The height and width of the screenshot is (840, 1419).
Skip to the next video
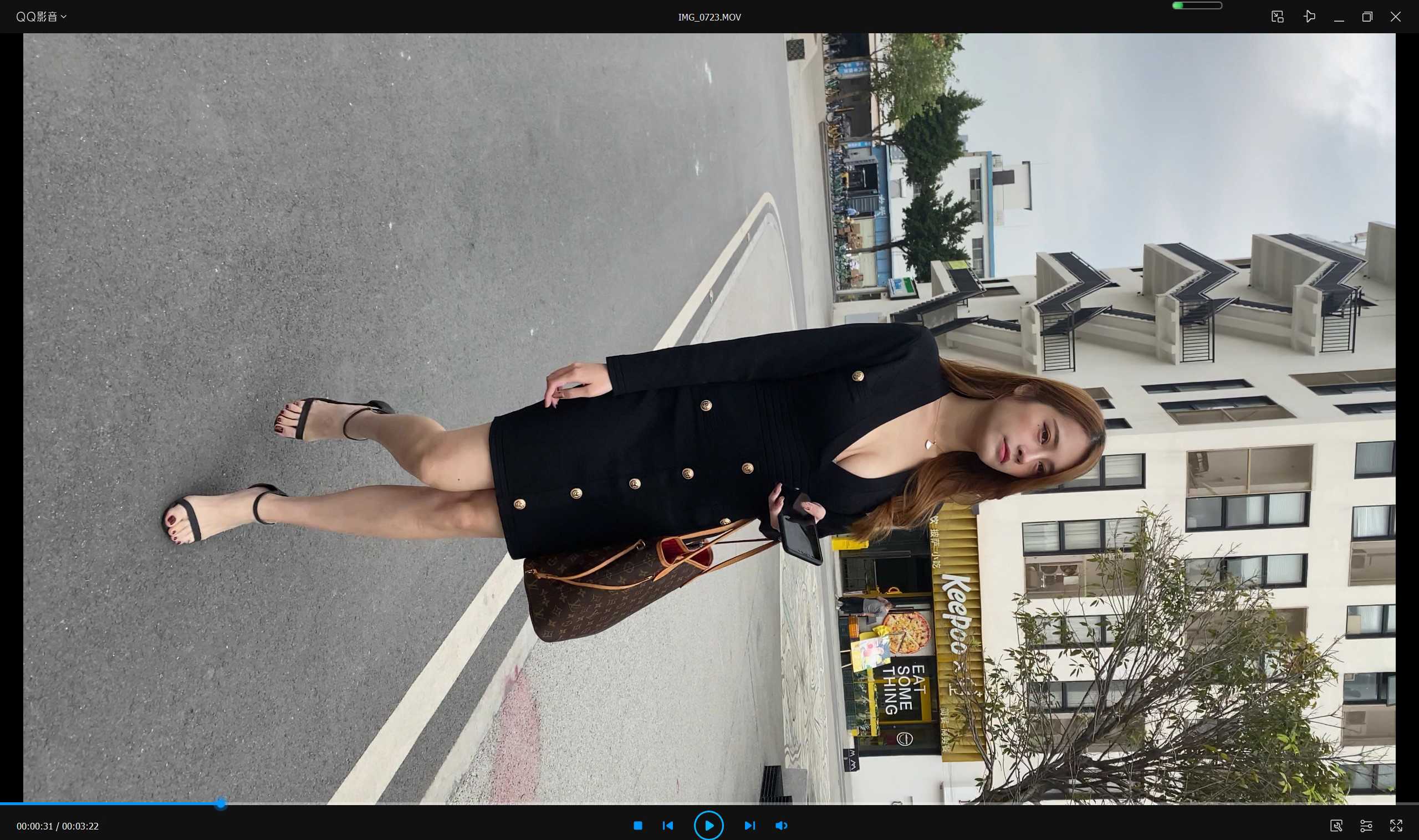[750, 825]
